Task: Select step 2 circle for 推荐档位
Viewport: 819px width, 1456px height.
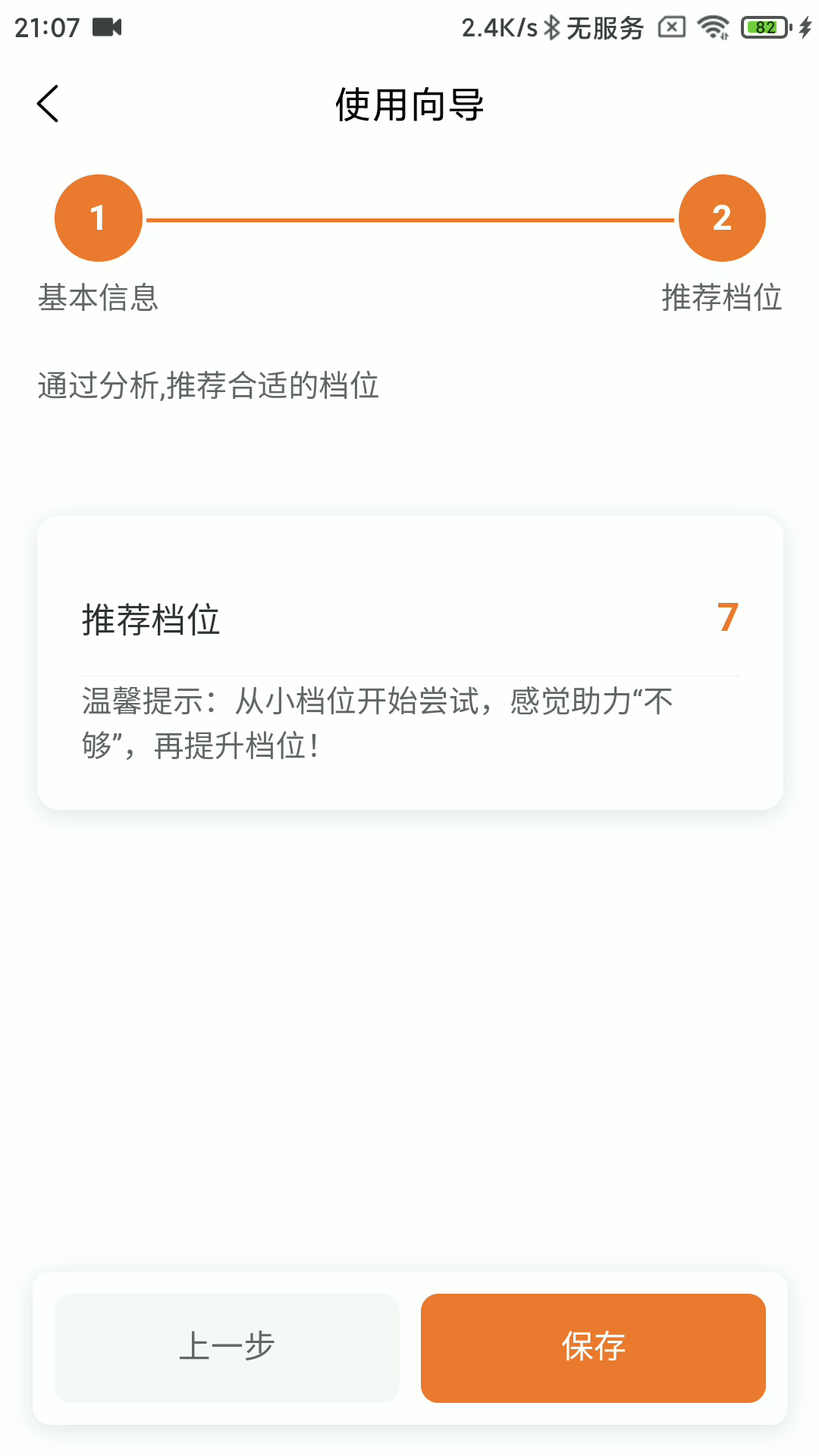Action: [721, 218]
